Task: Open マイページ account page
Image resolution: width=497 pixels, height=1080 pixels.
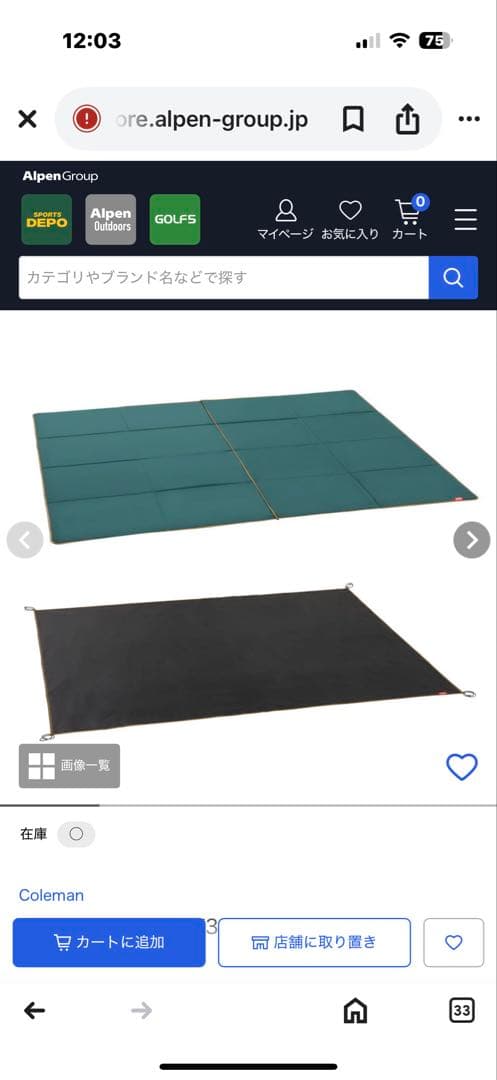Action: [x=285, y=219]
